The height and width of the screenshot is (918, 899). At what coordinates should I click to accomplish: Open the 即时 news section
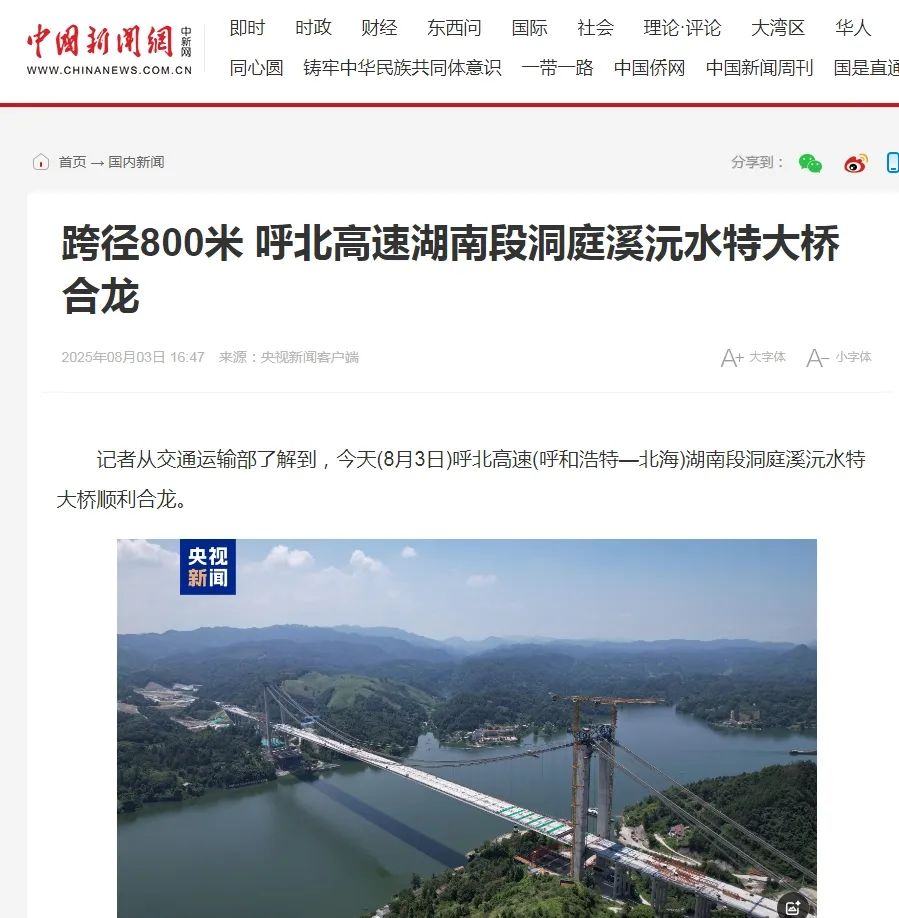[247, 28]
